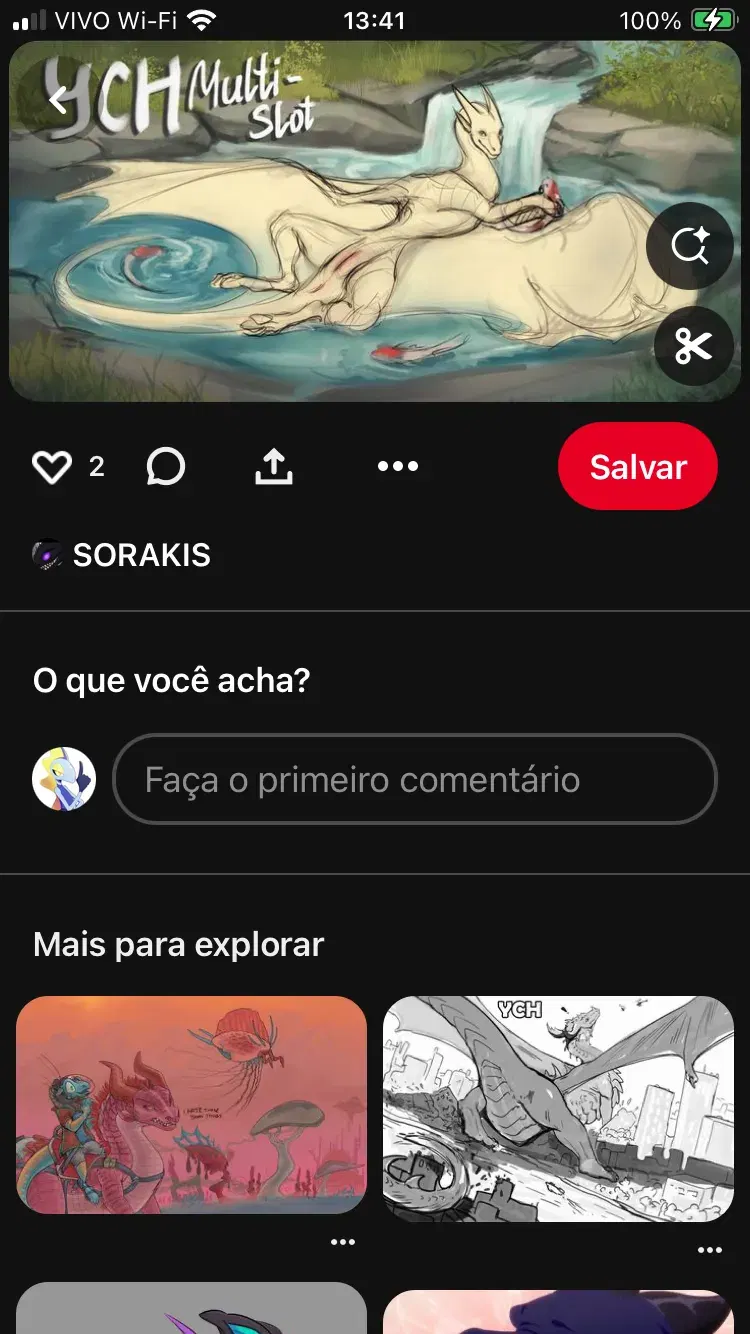750x1334 pixels.
Task: Go back using the top-left arrow
Action: (x=58, y=100)
